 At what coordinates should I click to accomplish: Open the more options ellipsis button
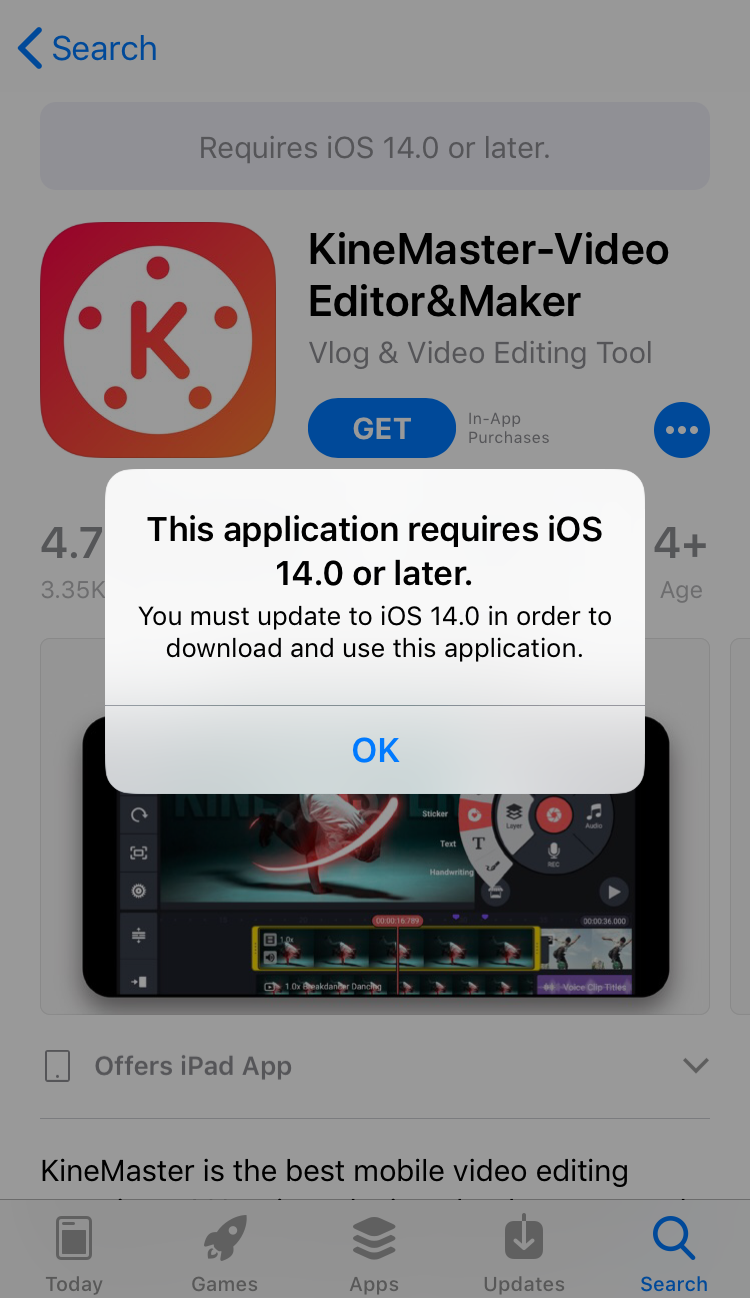coord(682,430)
